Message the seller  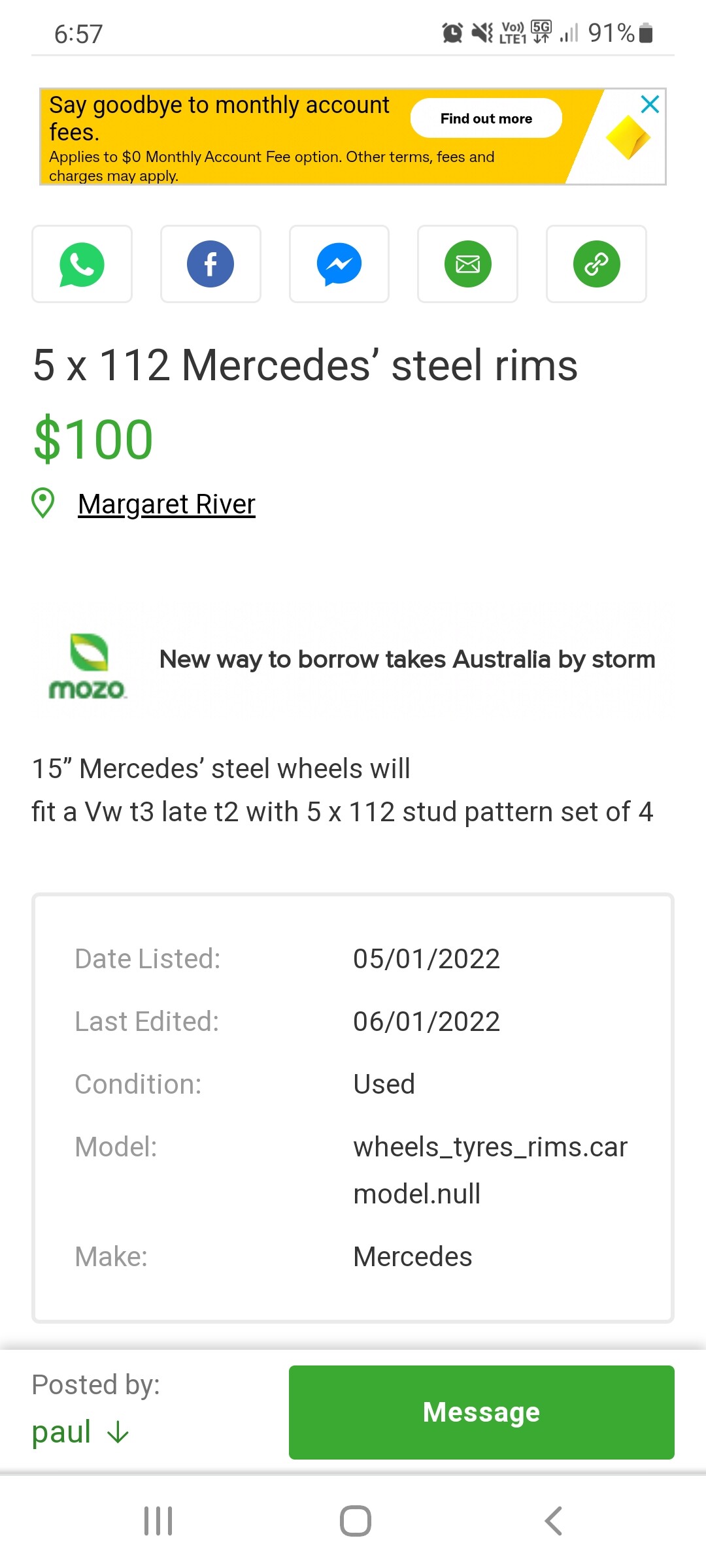[x=482, y=1413]
